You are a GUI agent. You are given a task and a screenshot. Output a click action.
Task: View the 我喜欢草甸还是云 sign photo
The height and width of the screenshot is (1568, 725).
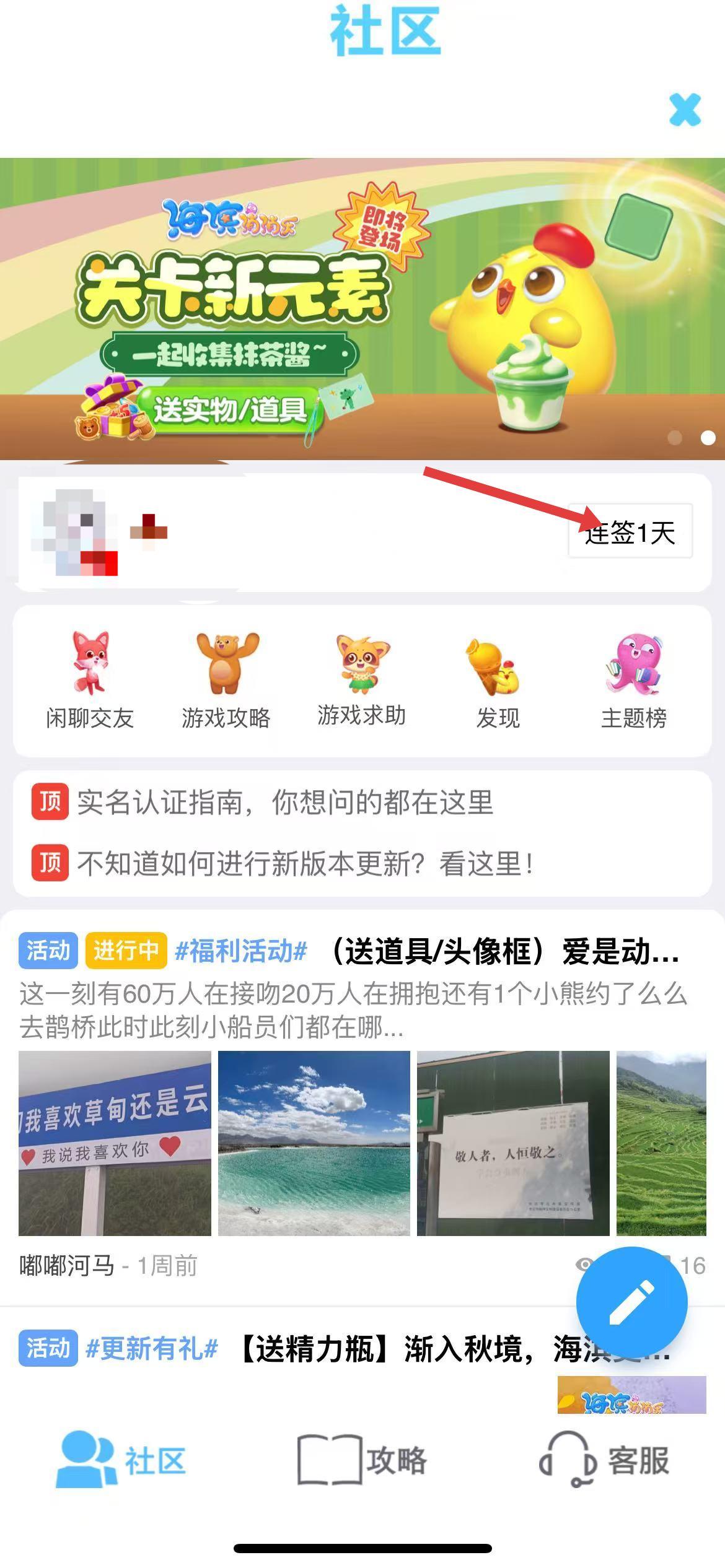(x=115, y=1143)
